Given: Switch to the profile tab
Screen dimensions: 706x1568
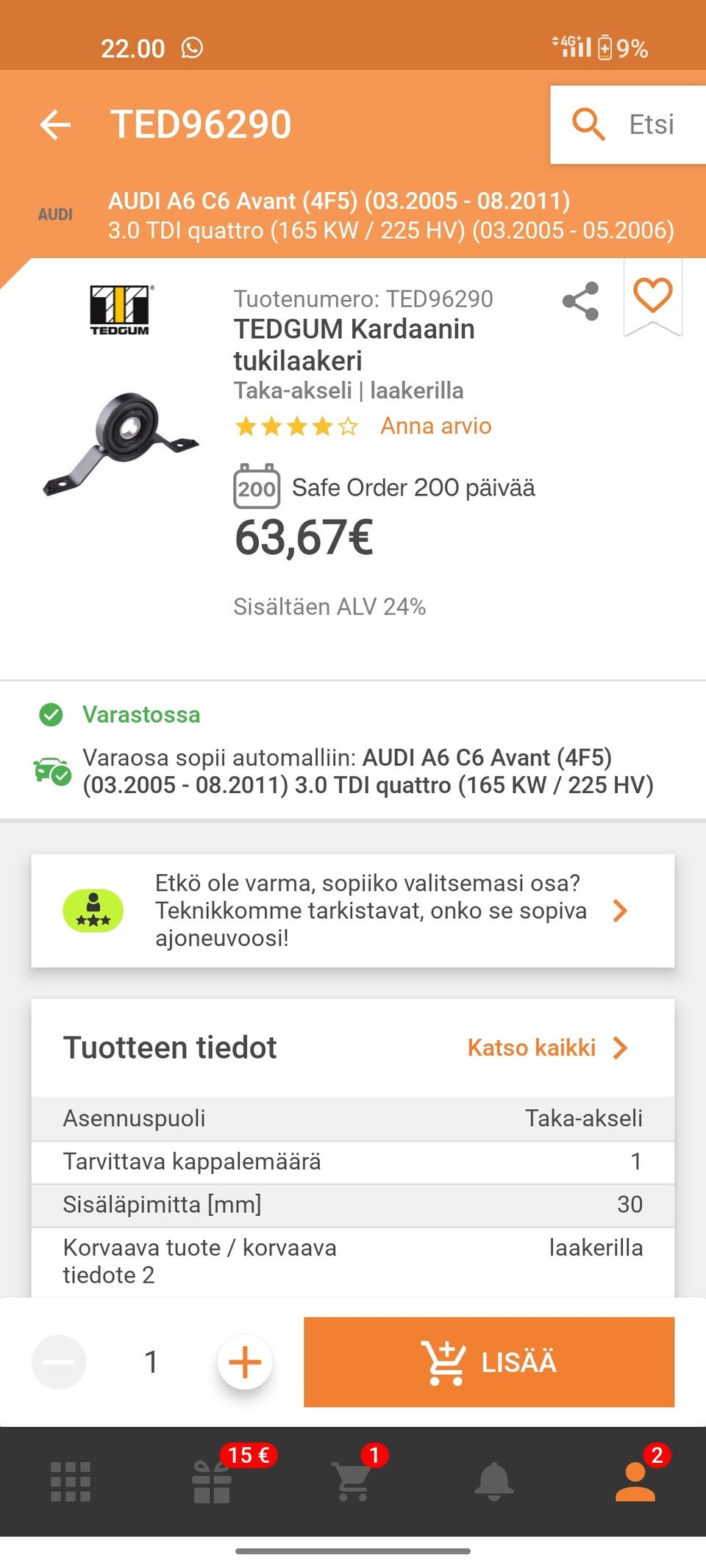Looking at the screenshot, I should tap(635, 1481).
